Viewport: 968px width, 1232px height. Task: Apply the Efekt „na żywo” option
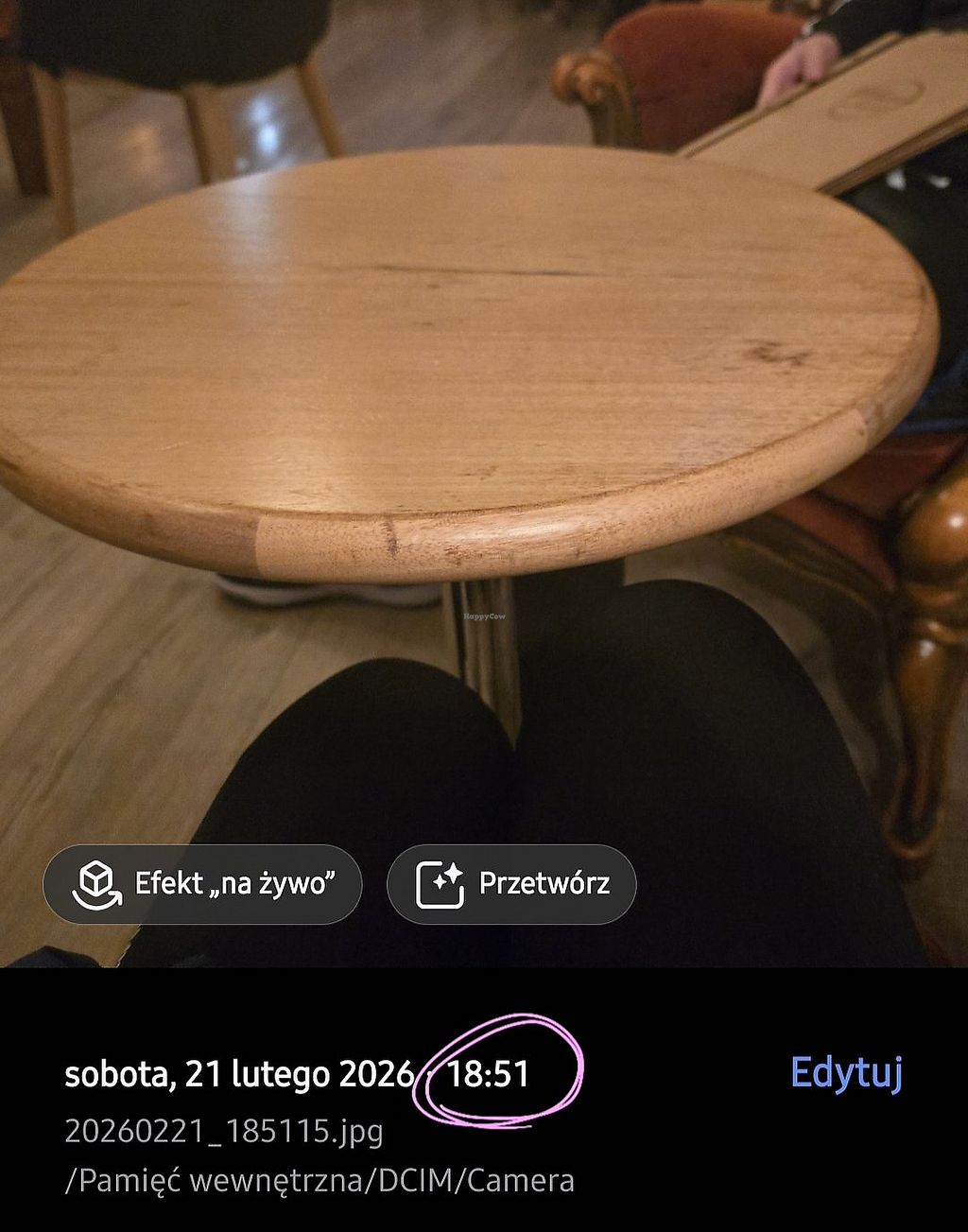click(x=202, y=884)
